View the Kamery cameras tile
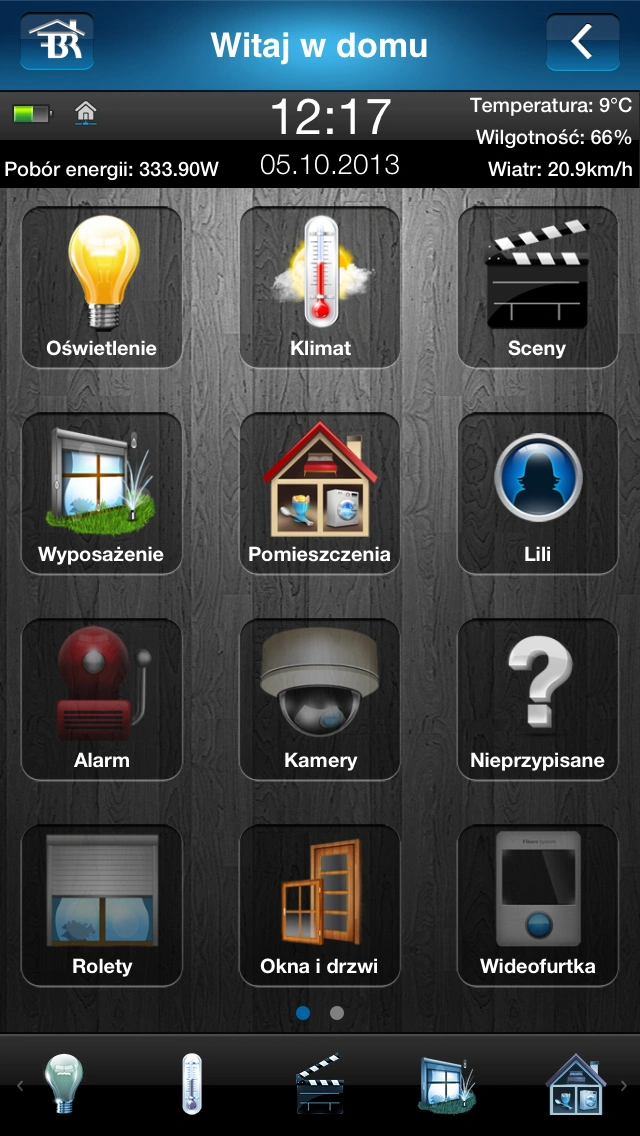Screen dimensions: 640x1136 pyautogui.click(x=320, y=700)
